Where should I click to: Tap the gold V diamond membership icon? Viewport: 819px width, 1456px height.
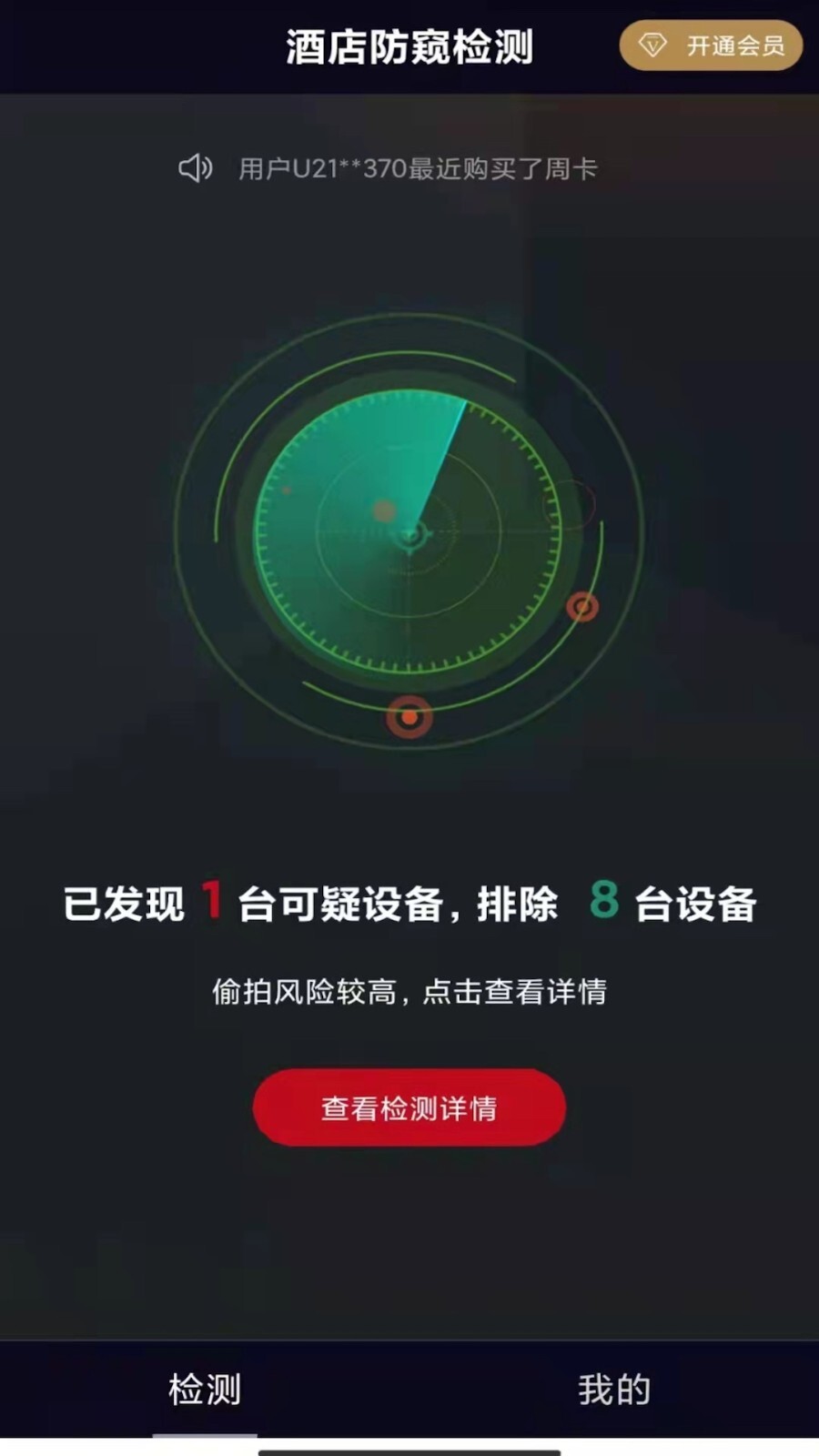(650, 45)
